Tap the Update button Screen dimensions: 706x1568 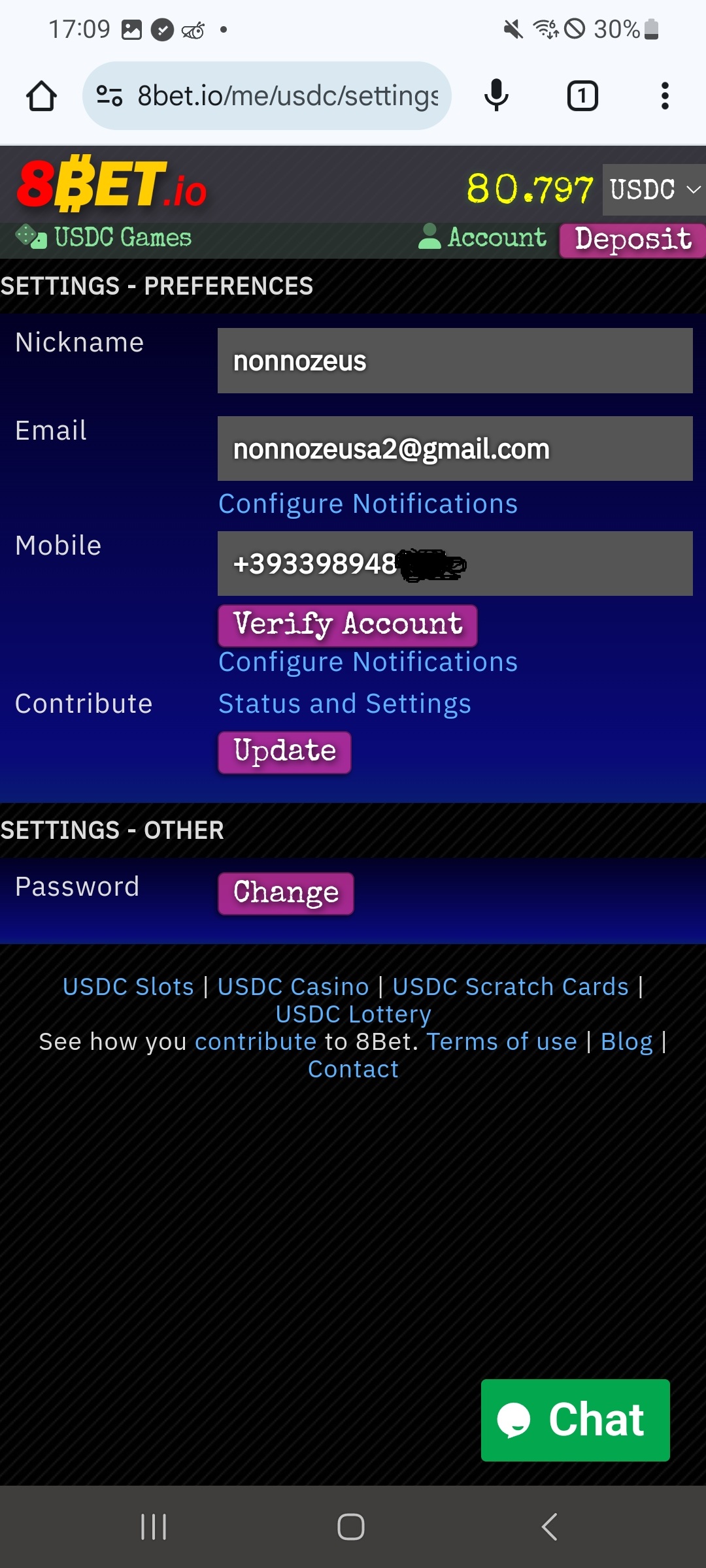coord(285,752)
